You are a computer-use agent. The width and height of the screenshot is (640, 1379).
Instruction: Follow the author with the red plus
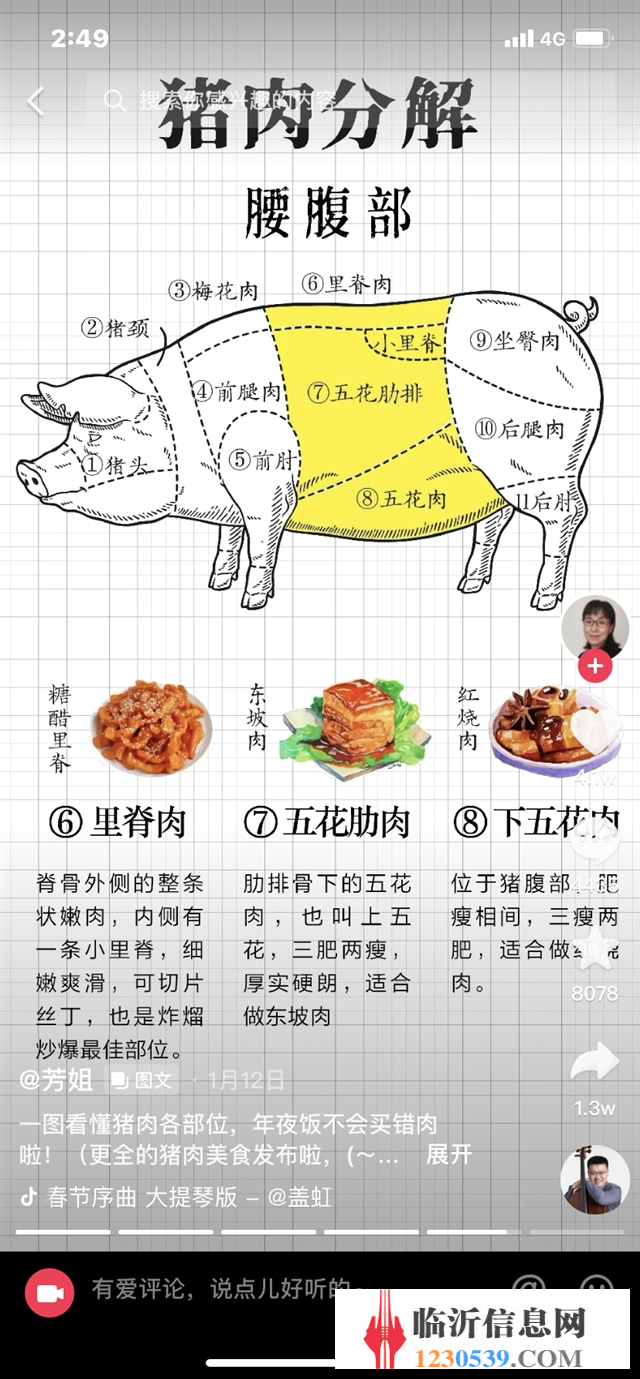coord(595,665)
